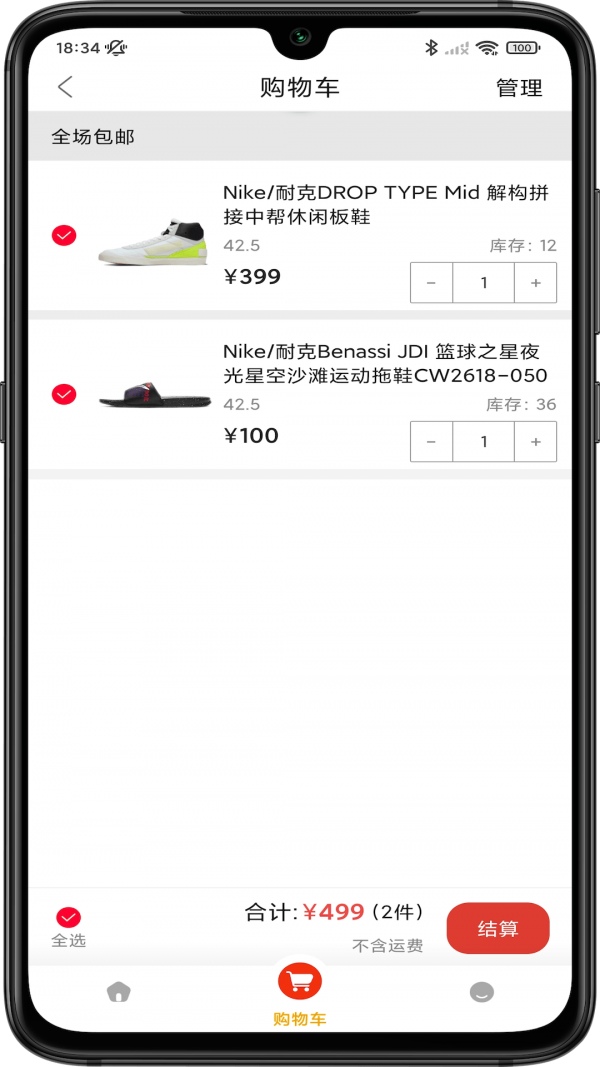
Task: Decrease quantity of the DROP TYPE Mid shoes
Action: pyautogui.click(x=431, y=282)
